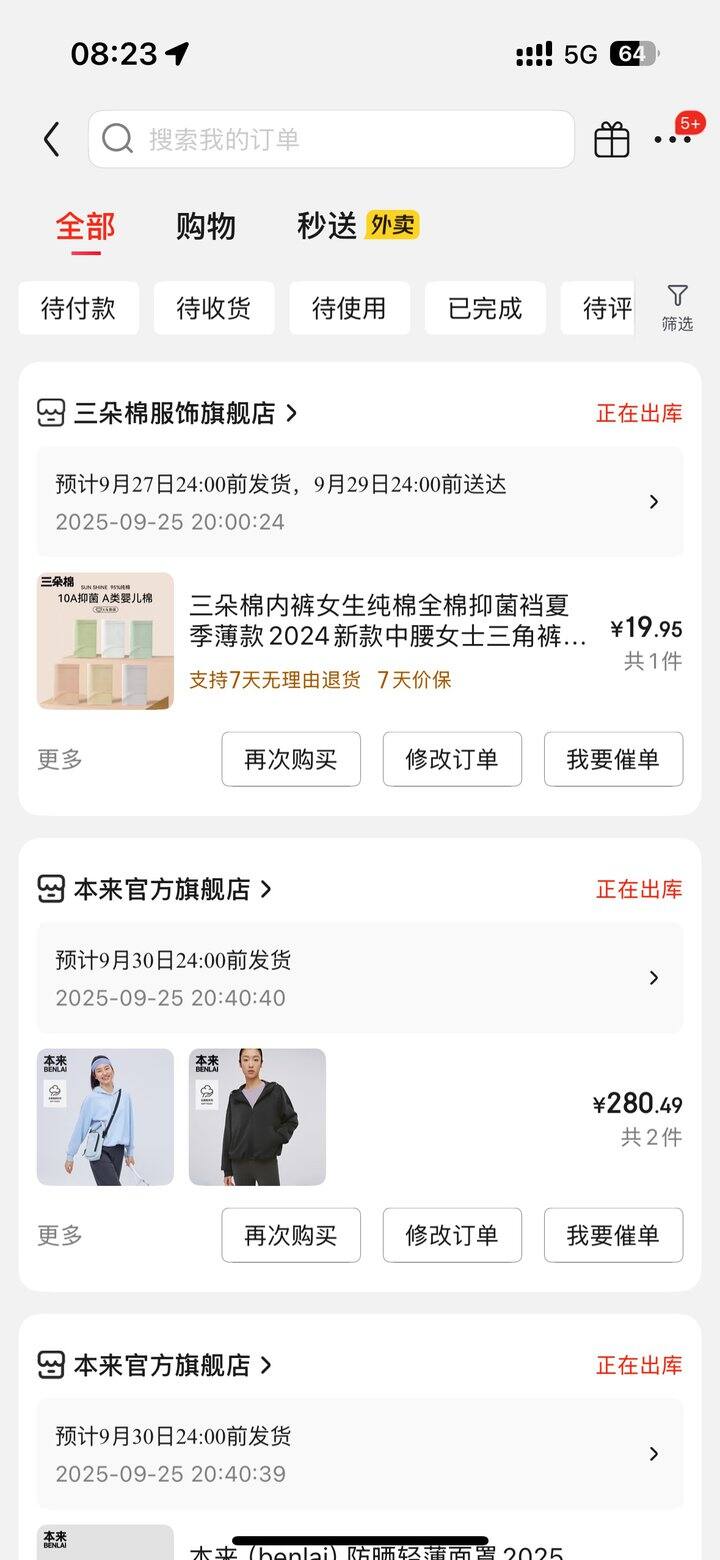Filter orders by 待付款
The height and width of the screenshot is (1560, 720).
click(x=78, y=308)
